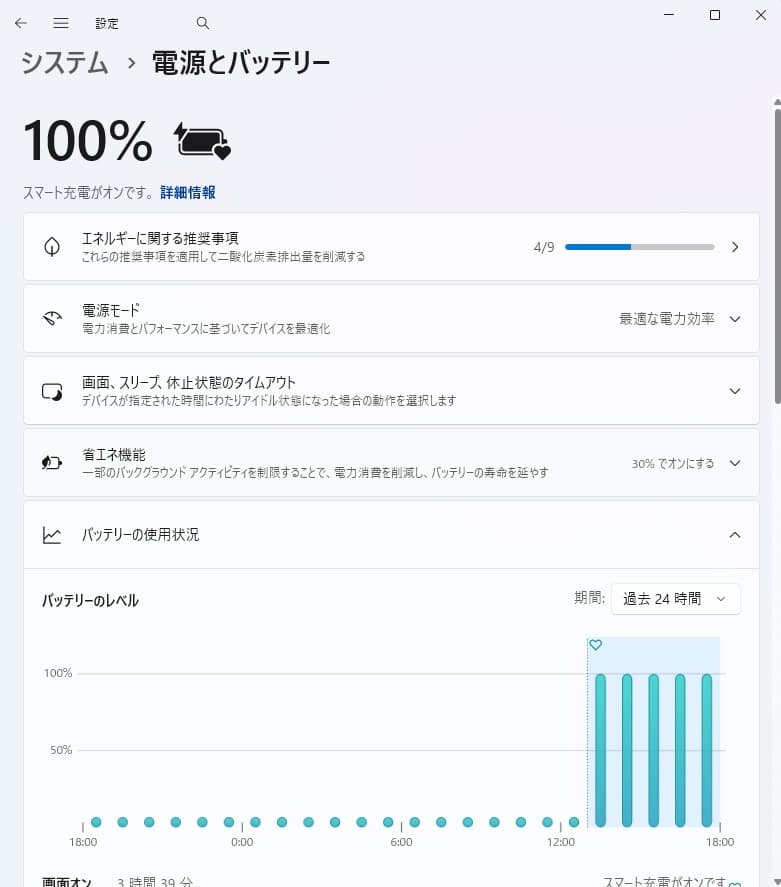Click the energy recommendations leaf icon
The height and width of the screenshot is (887, 781).
pos(51,246)
